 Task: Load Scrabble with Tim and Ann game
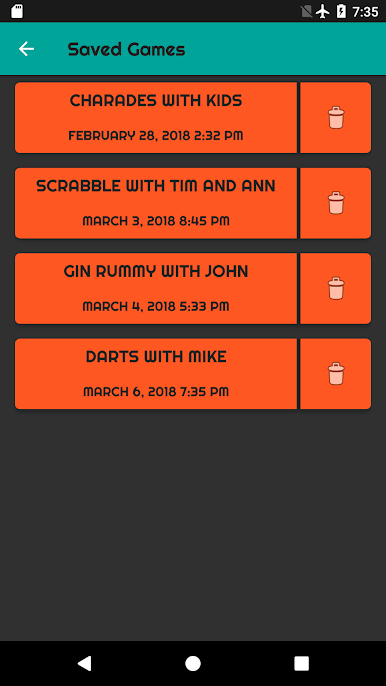[x=156, y=203]
